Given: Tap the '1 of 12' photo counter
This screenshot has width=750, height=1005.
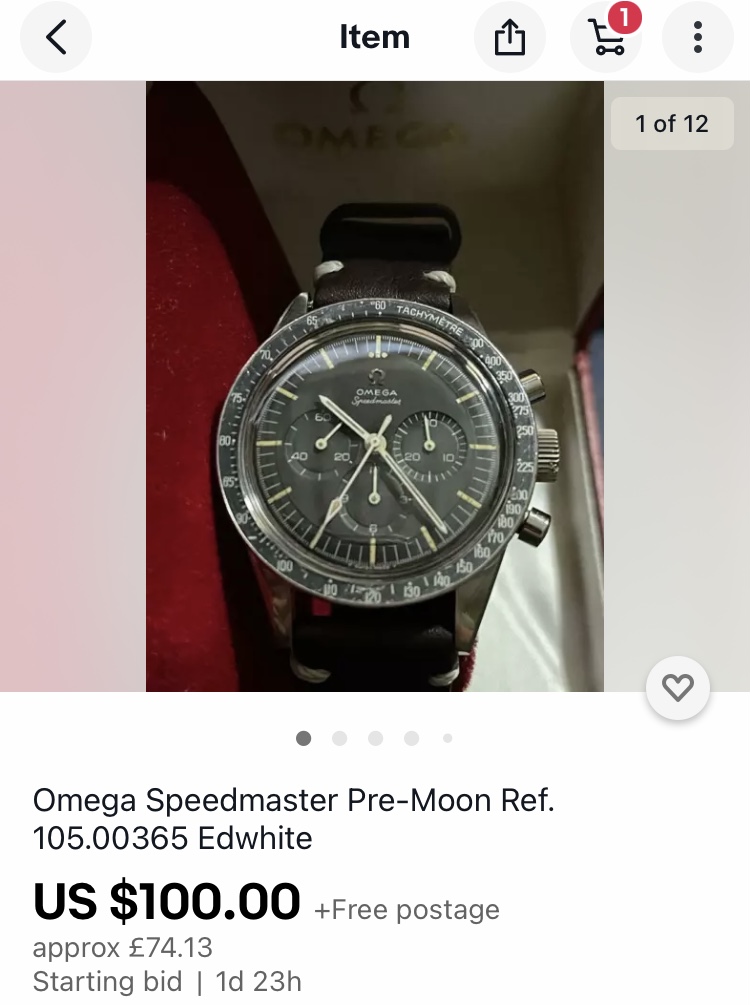Looking at the screenshot, I should click(x=672, y=123).
